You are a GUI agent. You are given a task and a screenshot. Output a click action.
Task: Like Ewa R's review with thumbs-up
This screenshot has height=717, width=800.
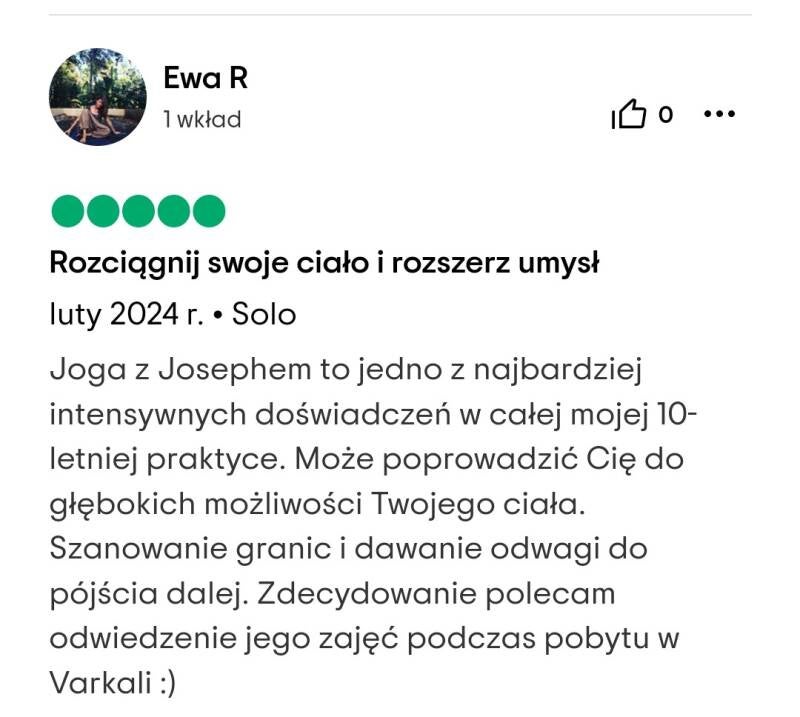pyautogui.click(x=629, y=116)
